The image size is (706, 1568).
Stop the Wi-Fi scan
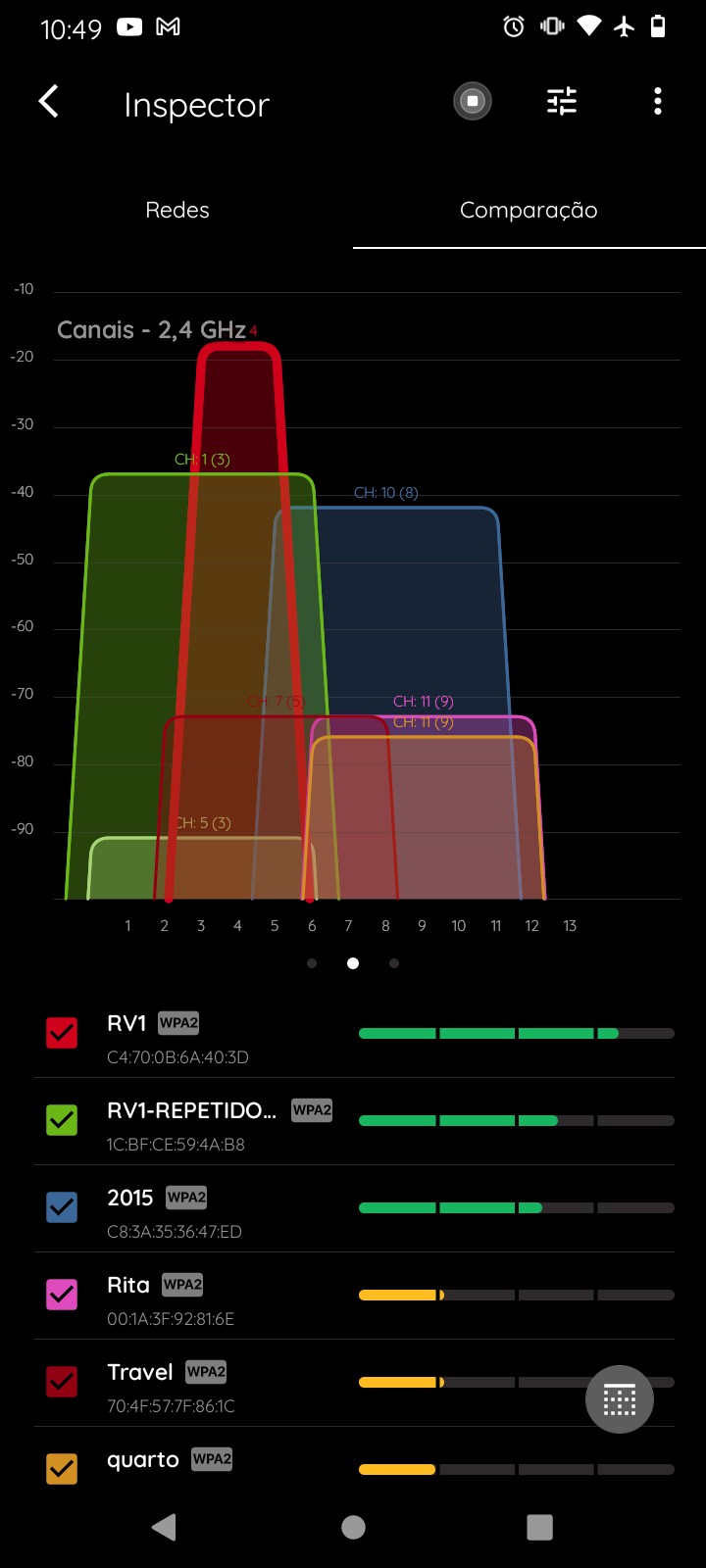point(473,102)
